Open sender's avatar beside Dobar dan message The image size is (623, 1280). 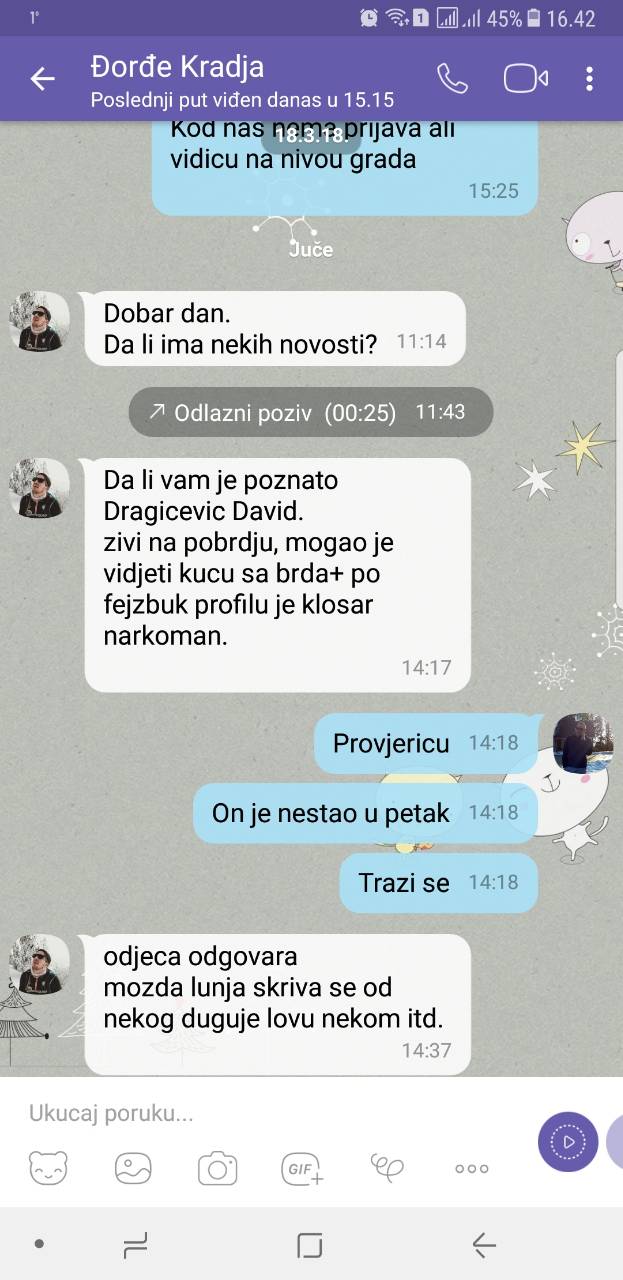tap(40, 322)
